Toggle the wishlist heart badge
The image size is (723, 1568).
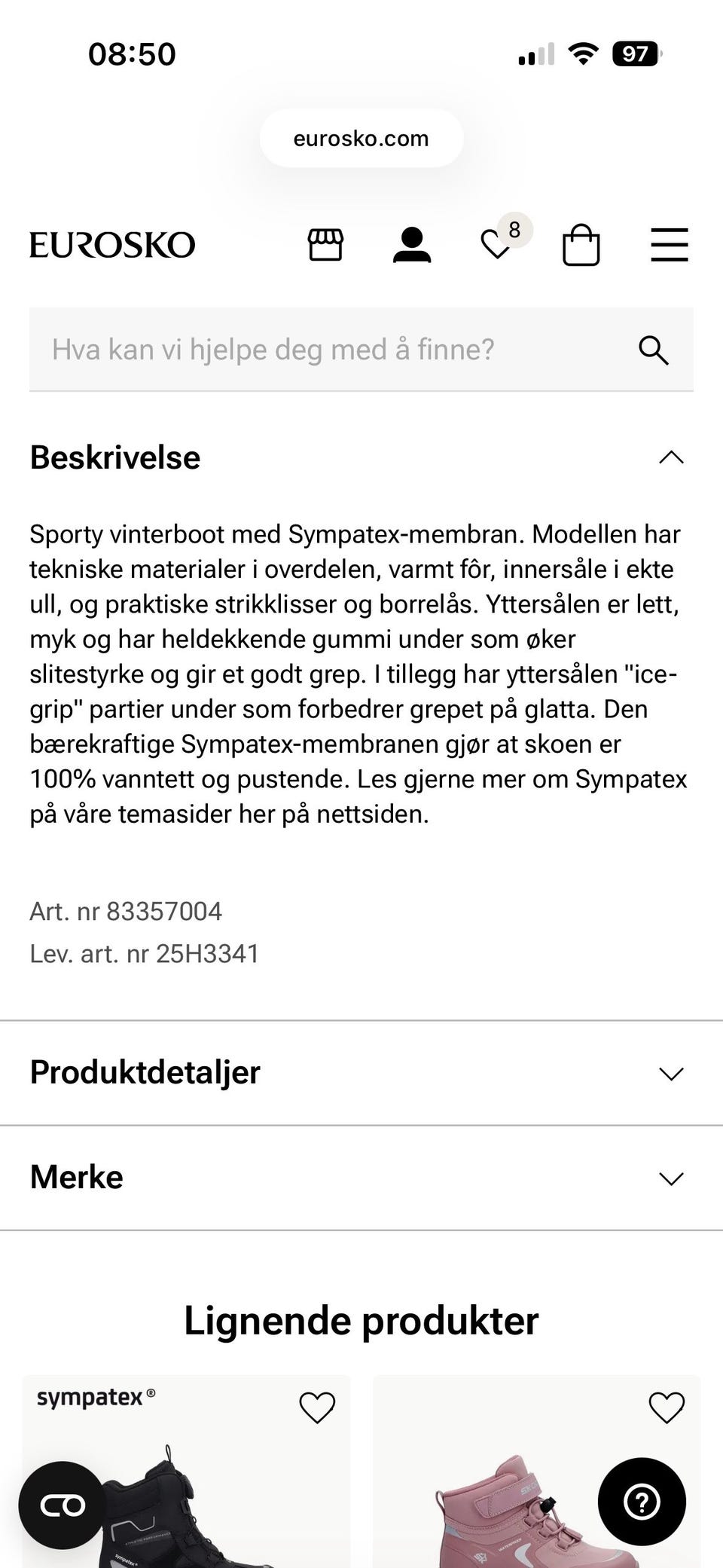(514, 231)
